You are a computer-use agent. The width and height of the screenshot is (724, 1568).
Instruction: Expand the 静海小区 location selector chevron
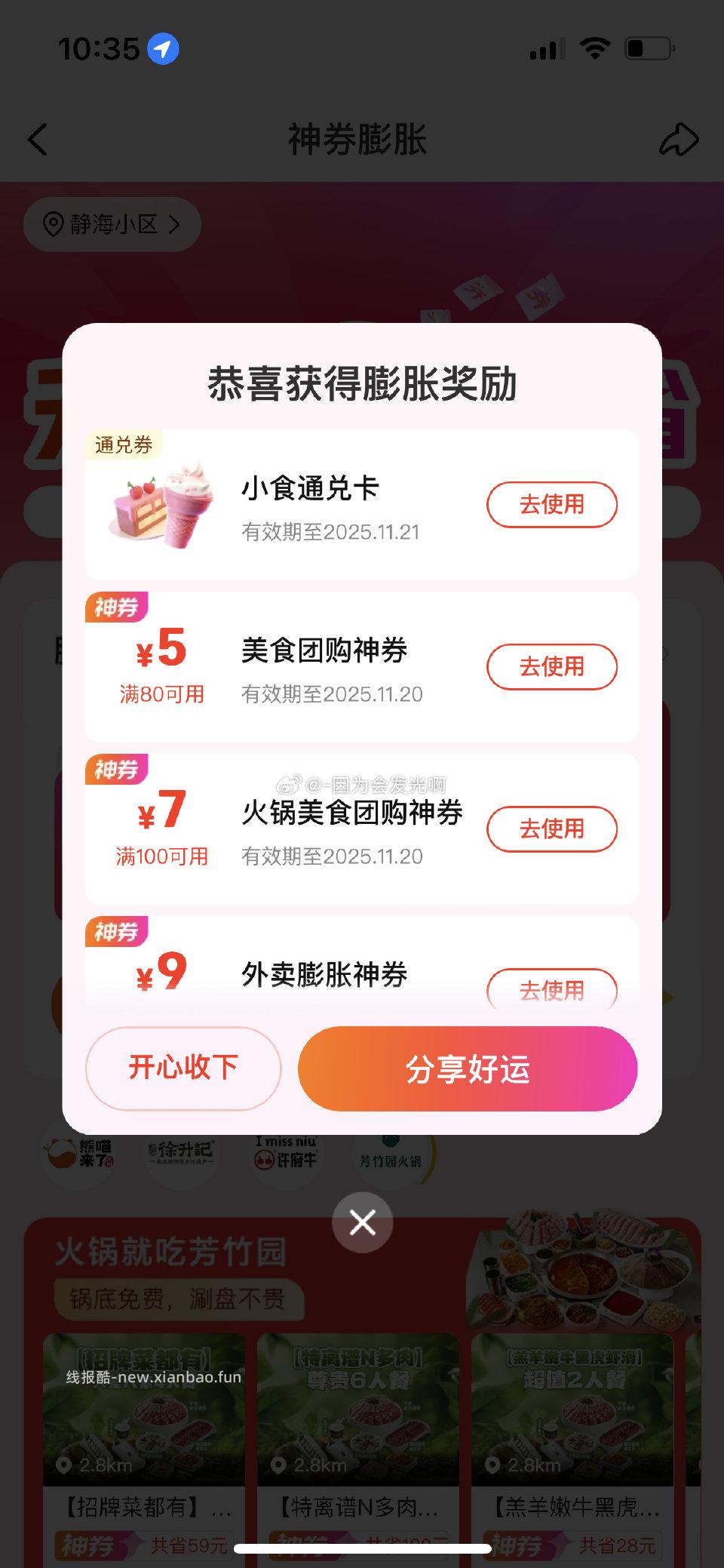point(176,224)
